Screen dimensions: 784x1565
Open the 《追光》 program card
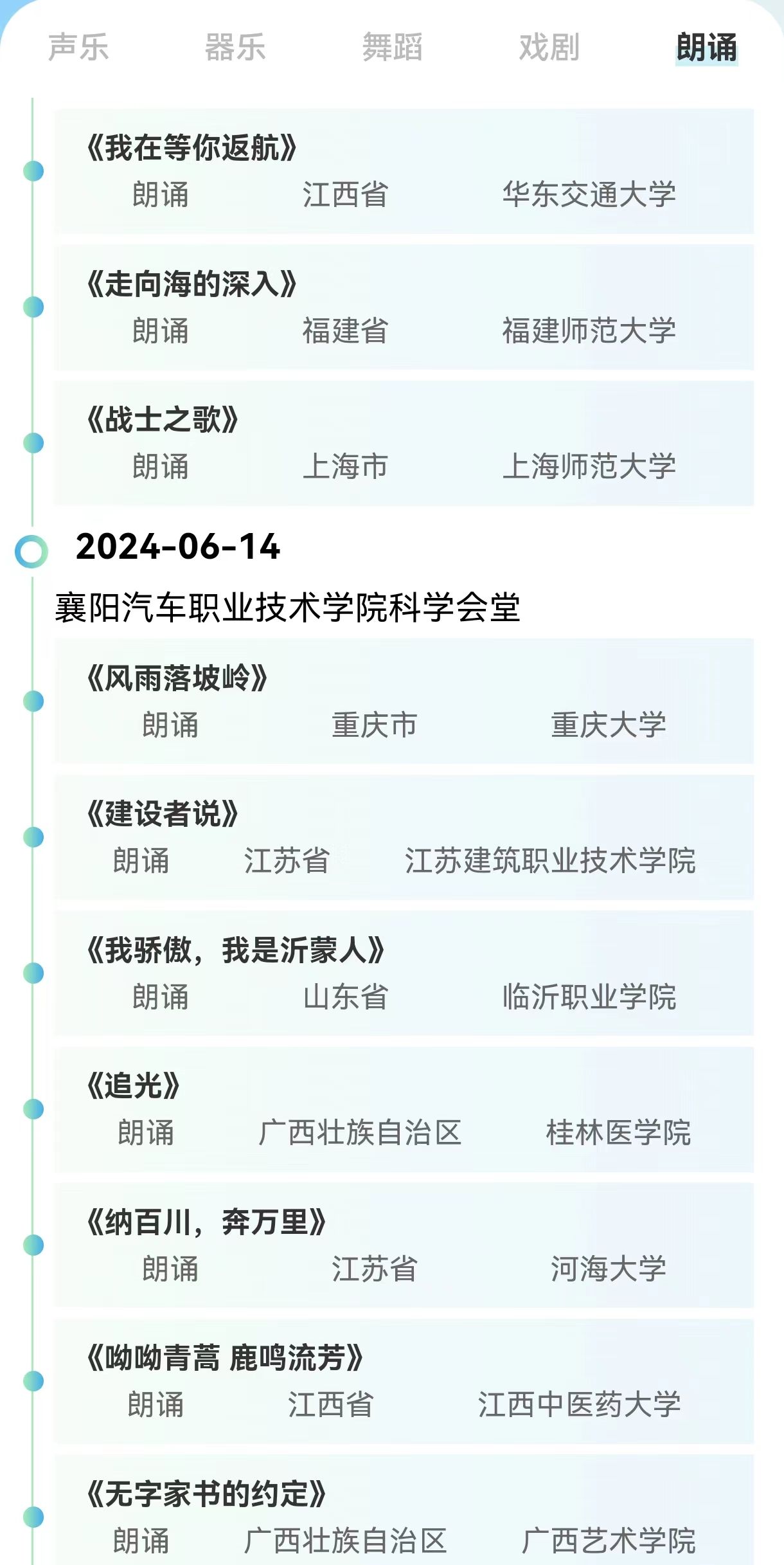[x=404, y=1108]
